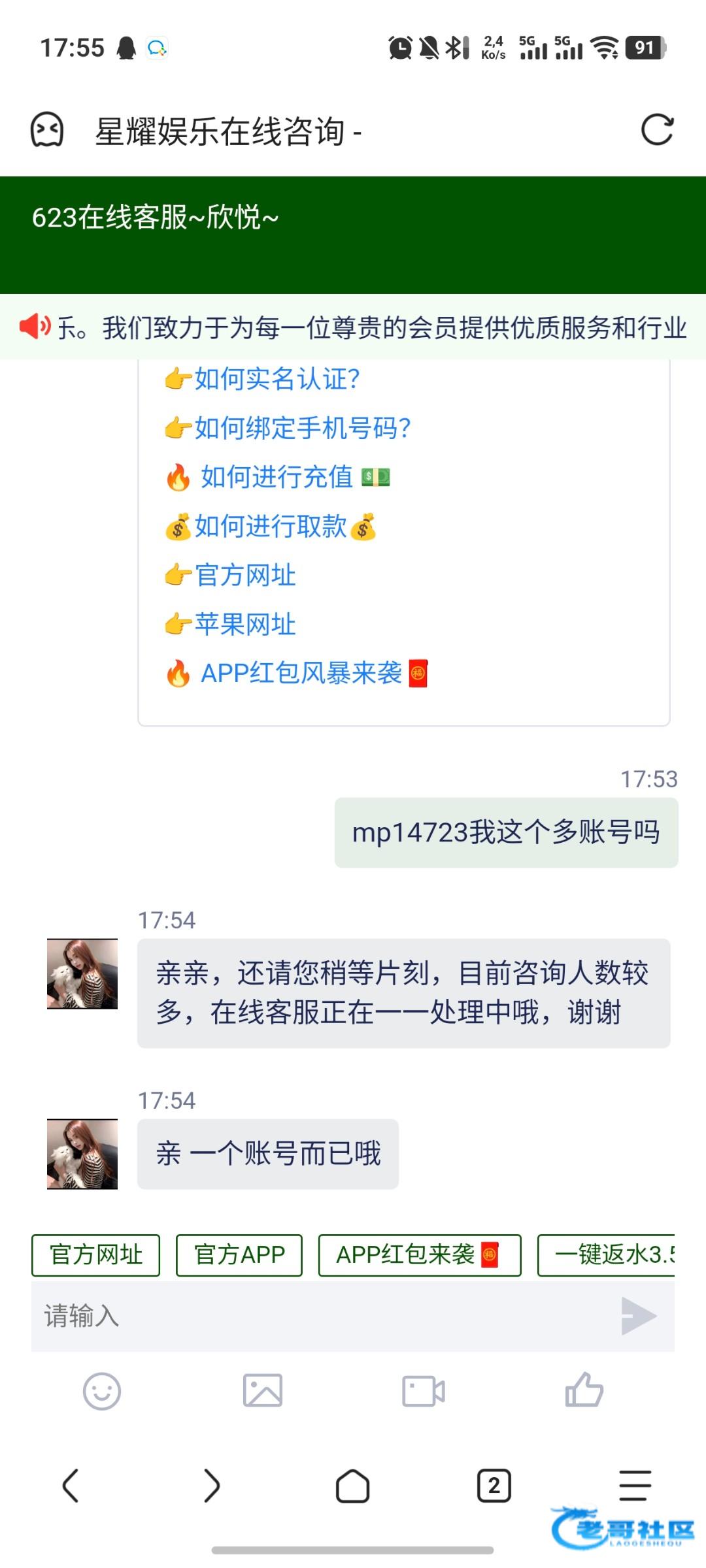Open the emoji picker
The width and height of the screenshot is (706, 1568).
coord(102,1391)
